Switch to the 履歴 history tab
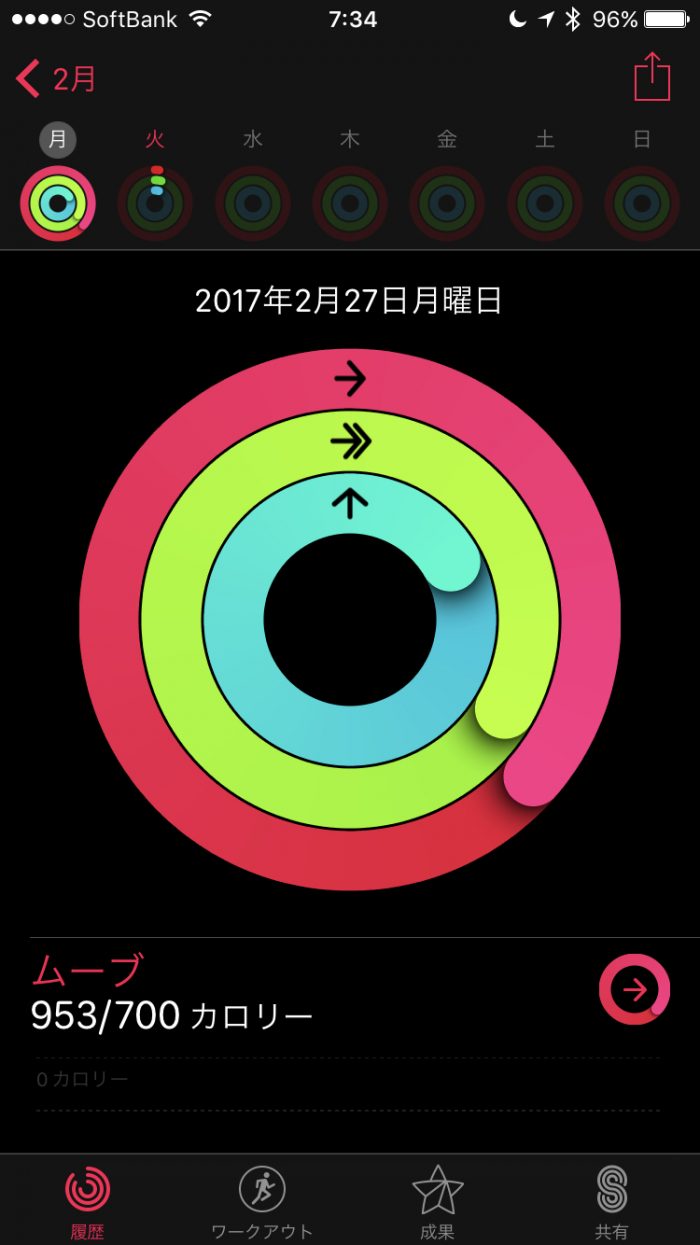 tap(88, 1199)
